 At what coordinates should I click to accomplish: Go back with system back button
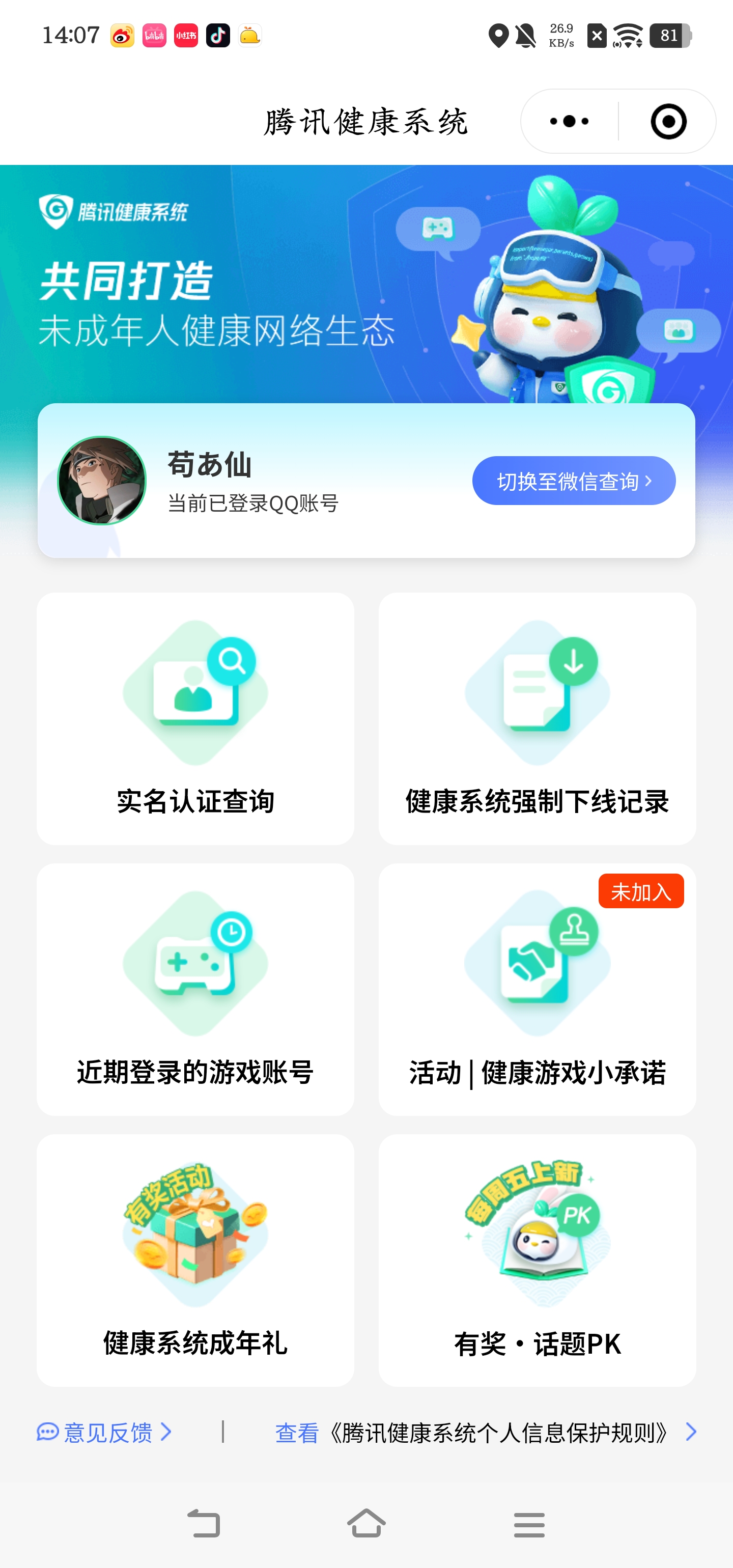coord(204,1524)
